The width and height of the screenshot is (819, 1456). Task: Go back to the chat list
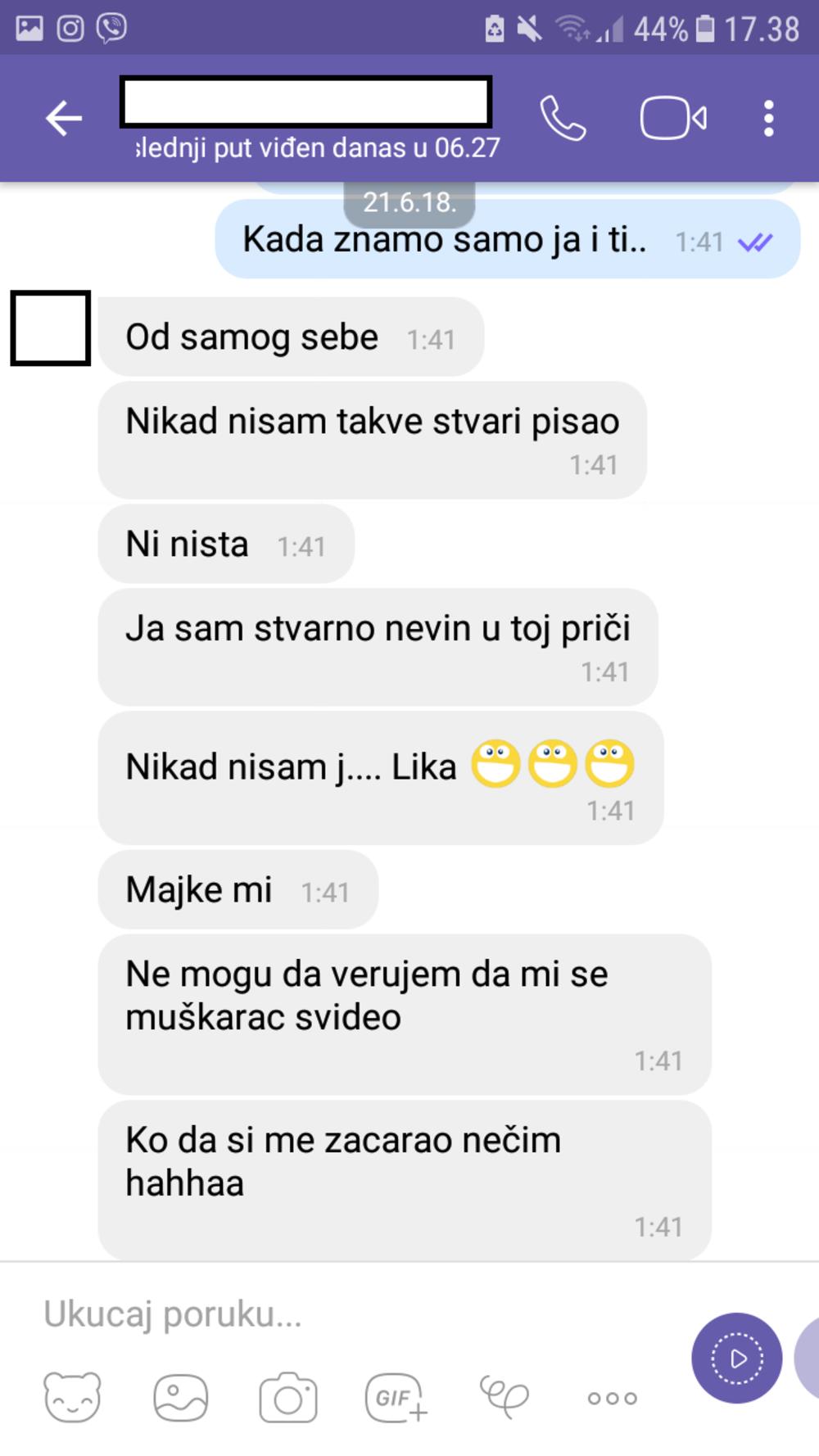point(63,119)
